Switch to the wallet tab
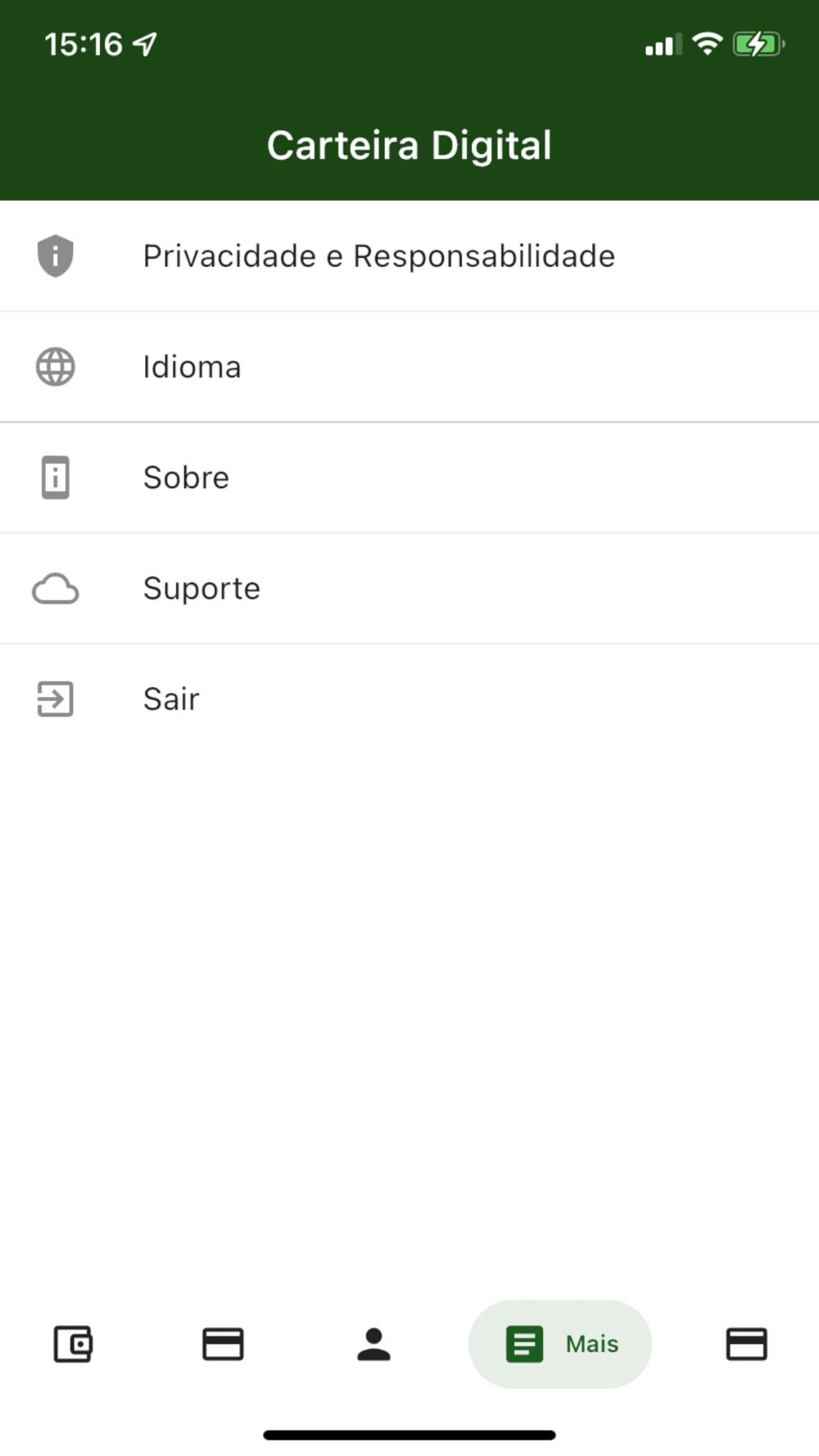This screenshot has height=1456, width=819. (x=73, y=1344)
